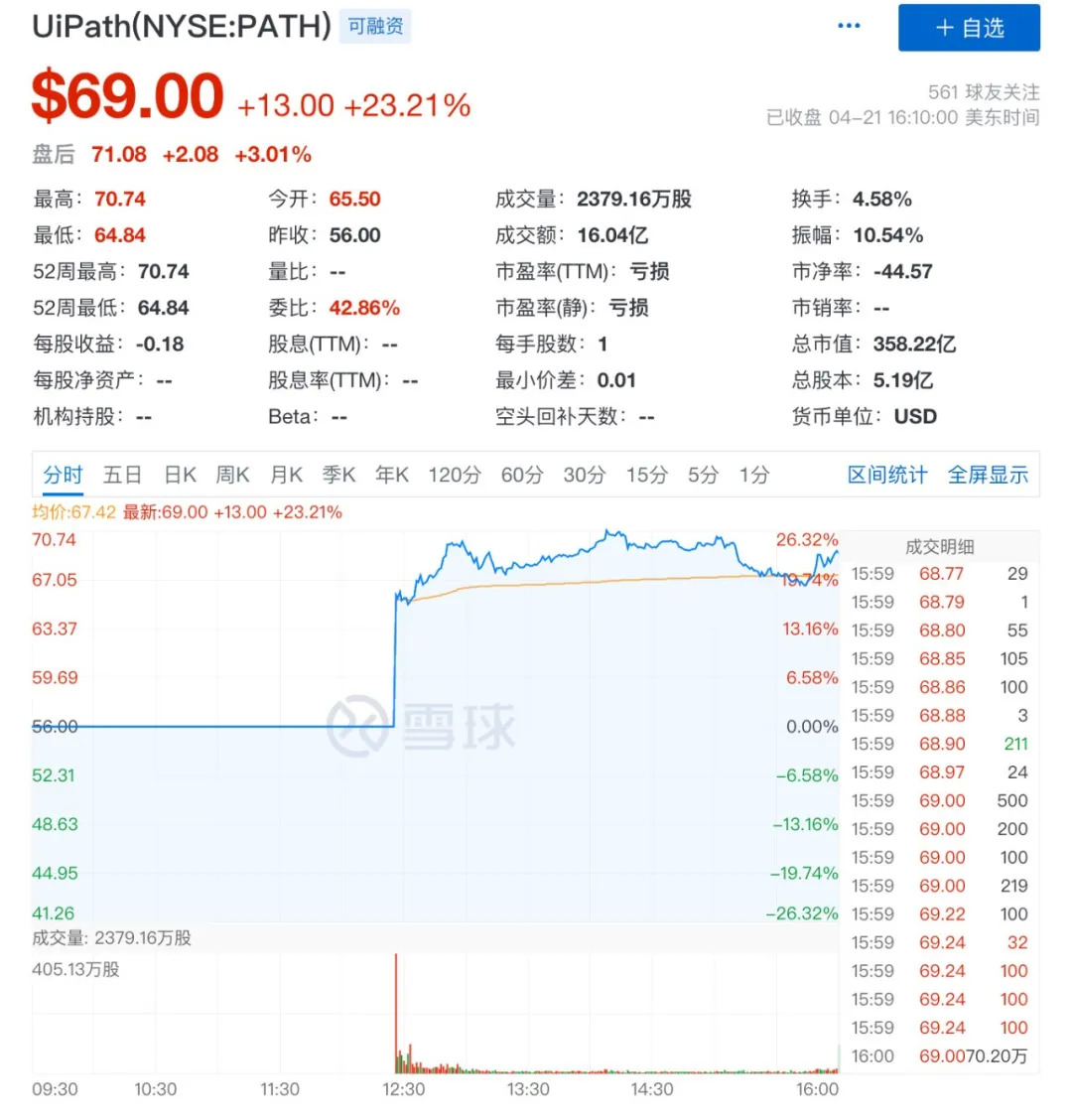Viewport: 1072px width, 1120px height.
Task: Open 区间统计 range statistics
Action: pyautogui.click(x=887, y=475)
